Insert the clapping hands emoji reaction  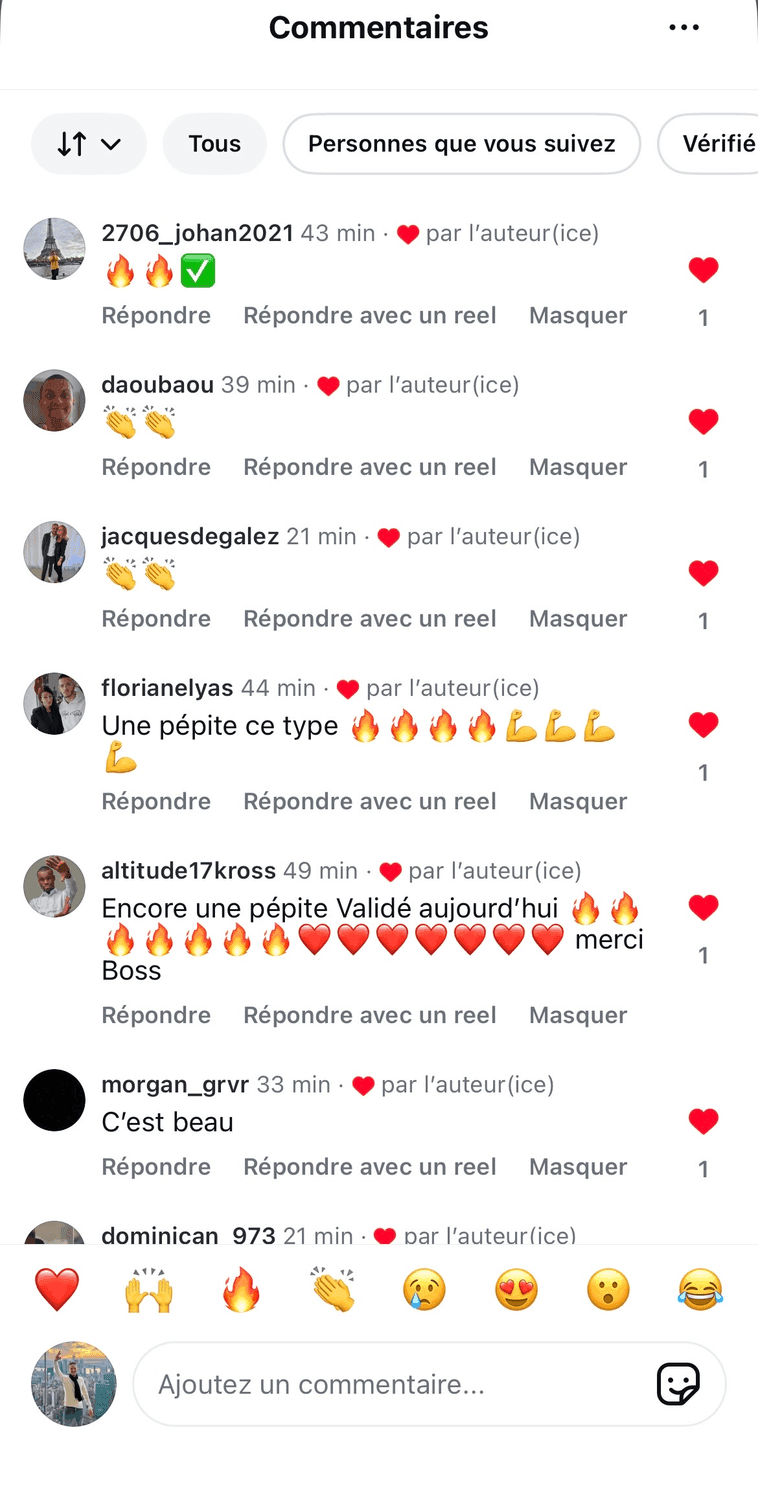[332, 1290]
